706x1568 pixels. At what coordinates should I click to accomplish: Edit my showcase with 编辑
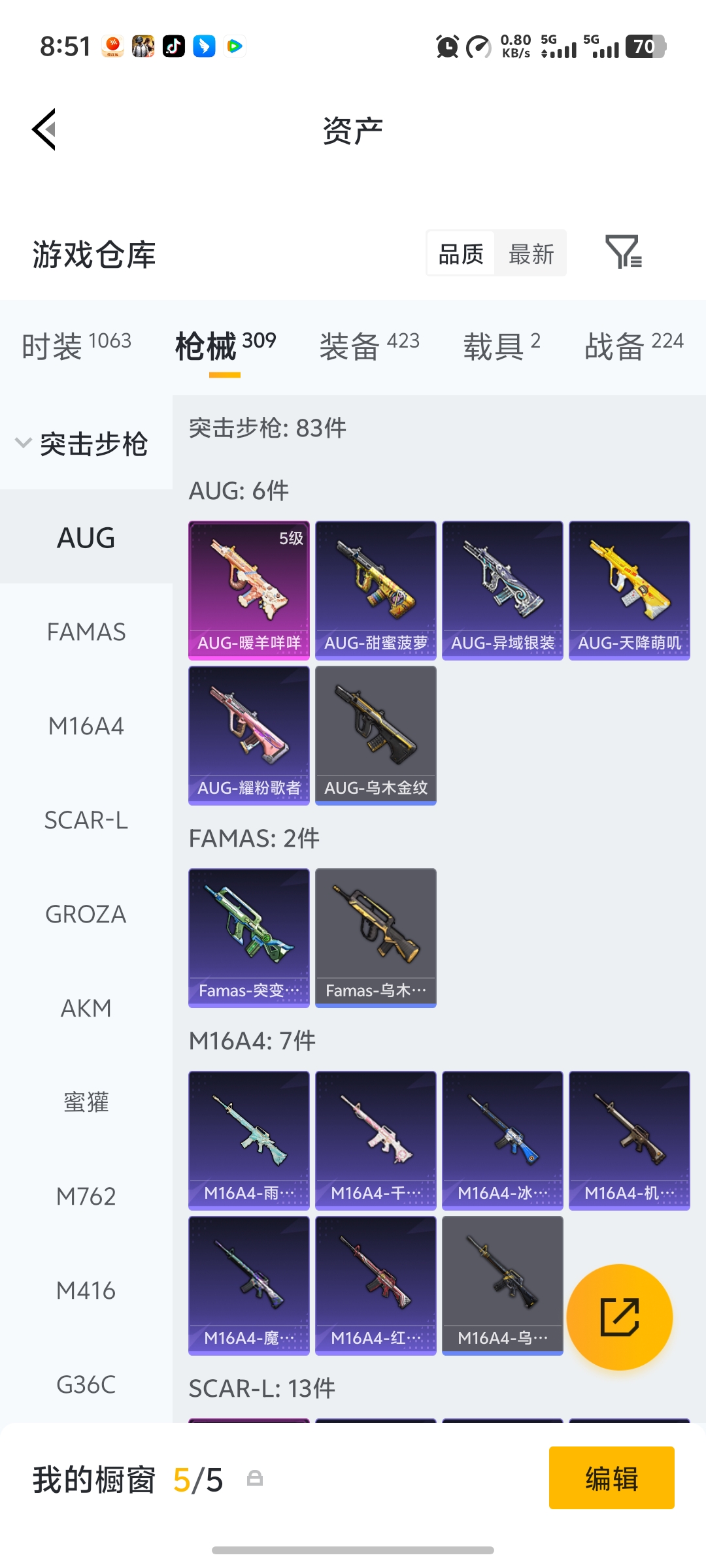click(611, 1478)
